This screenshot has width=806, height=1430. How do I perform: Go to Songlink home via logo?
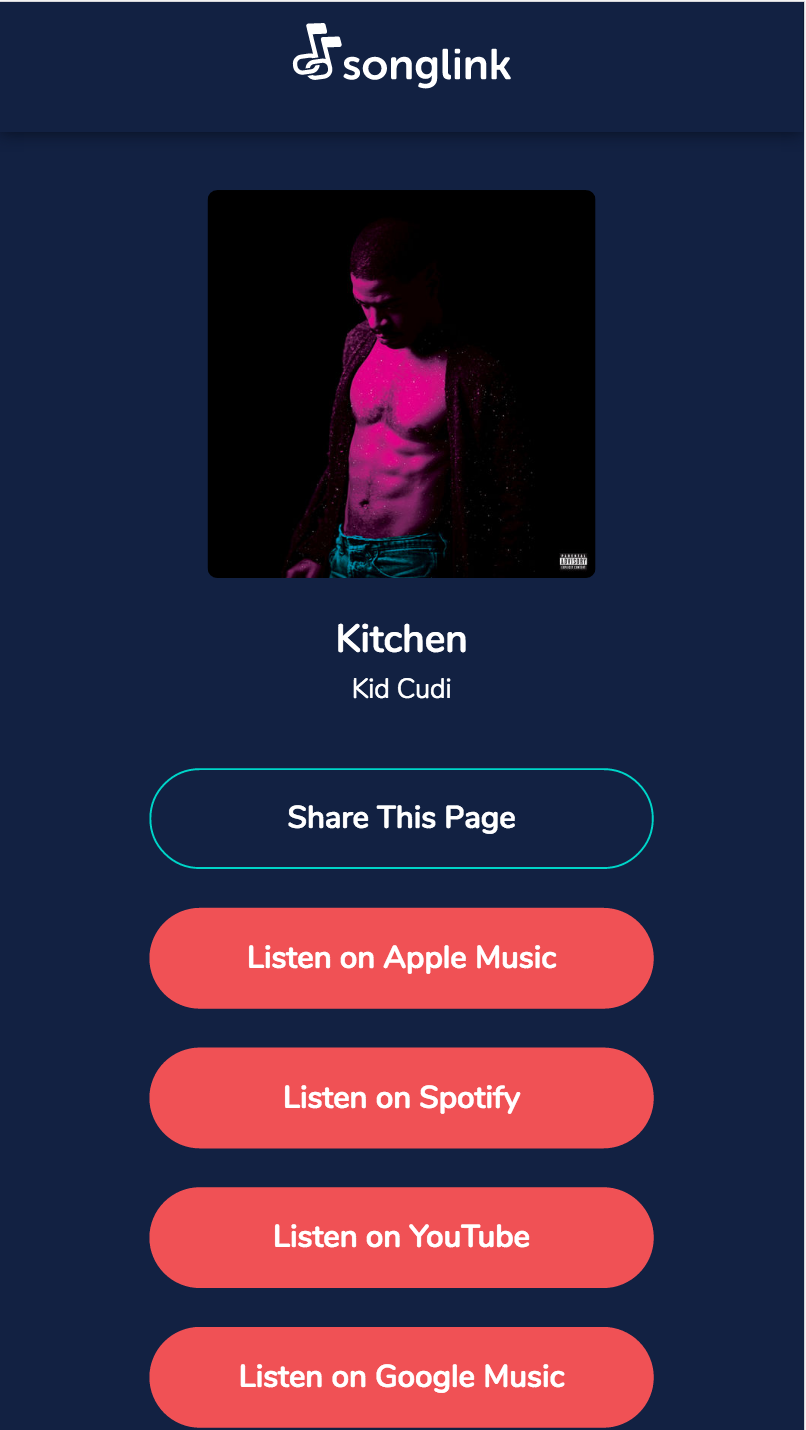pos(402,56)
